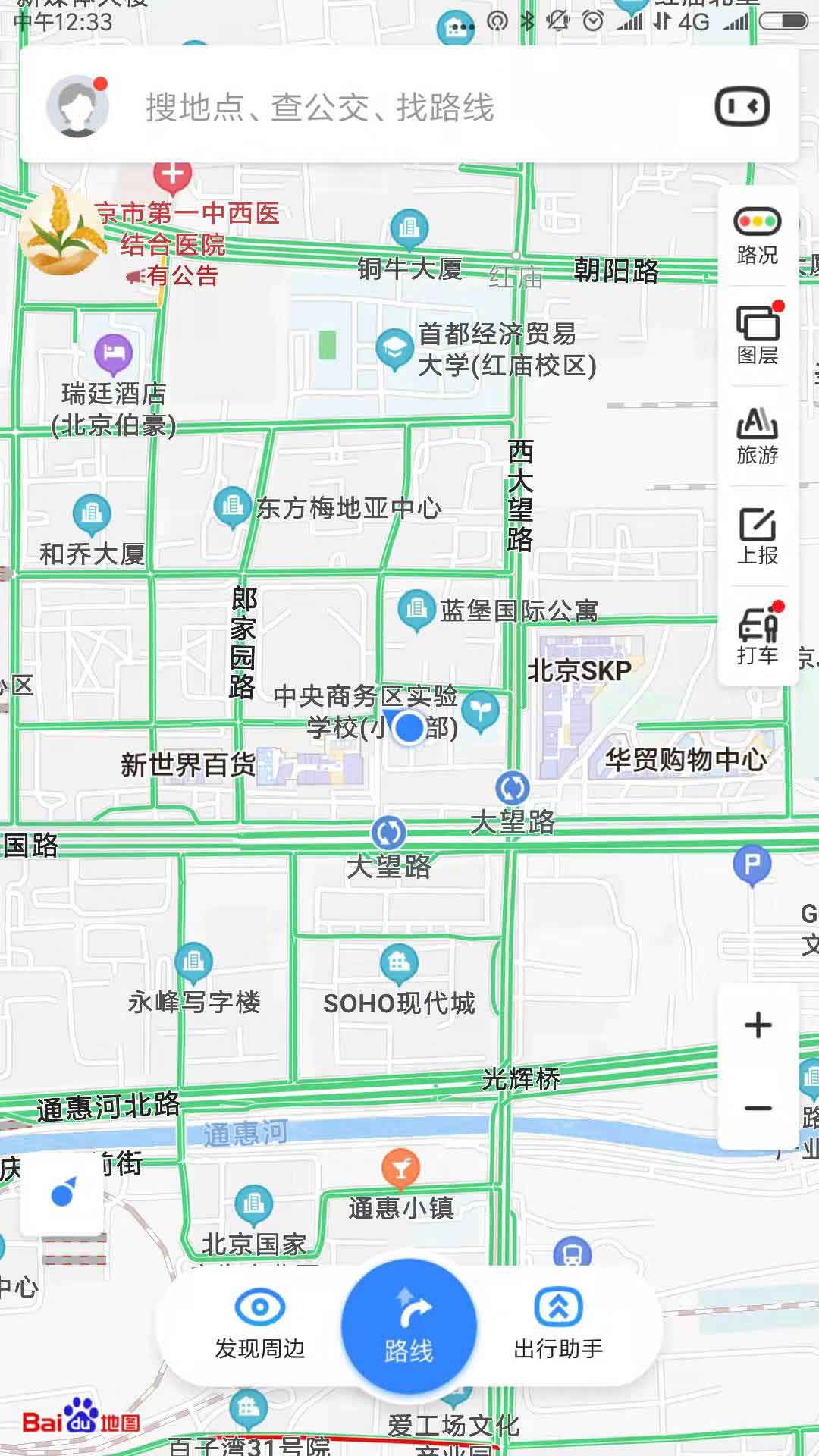The width and height of the screenshot is (819, 1456).
Task: Tap the blue 路线 route button
Action: tap(409, 1327)
